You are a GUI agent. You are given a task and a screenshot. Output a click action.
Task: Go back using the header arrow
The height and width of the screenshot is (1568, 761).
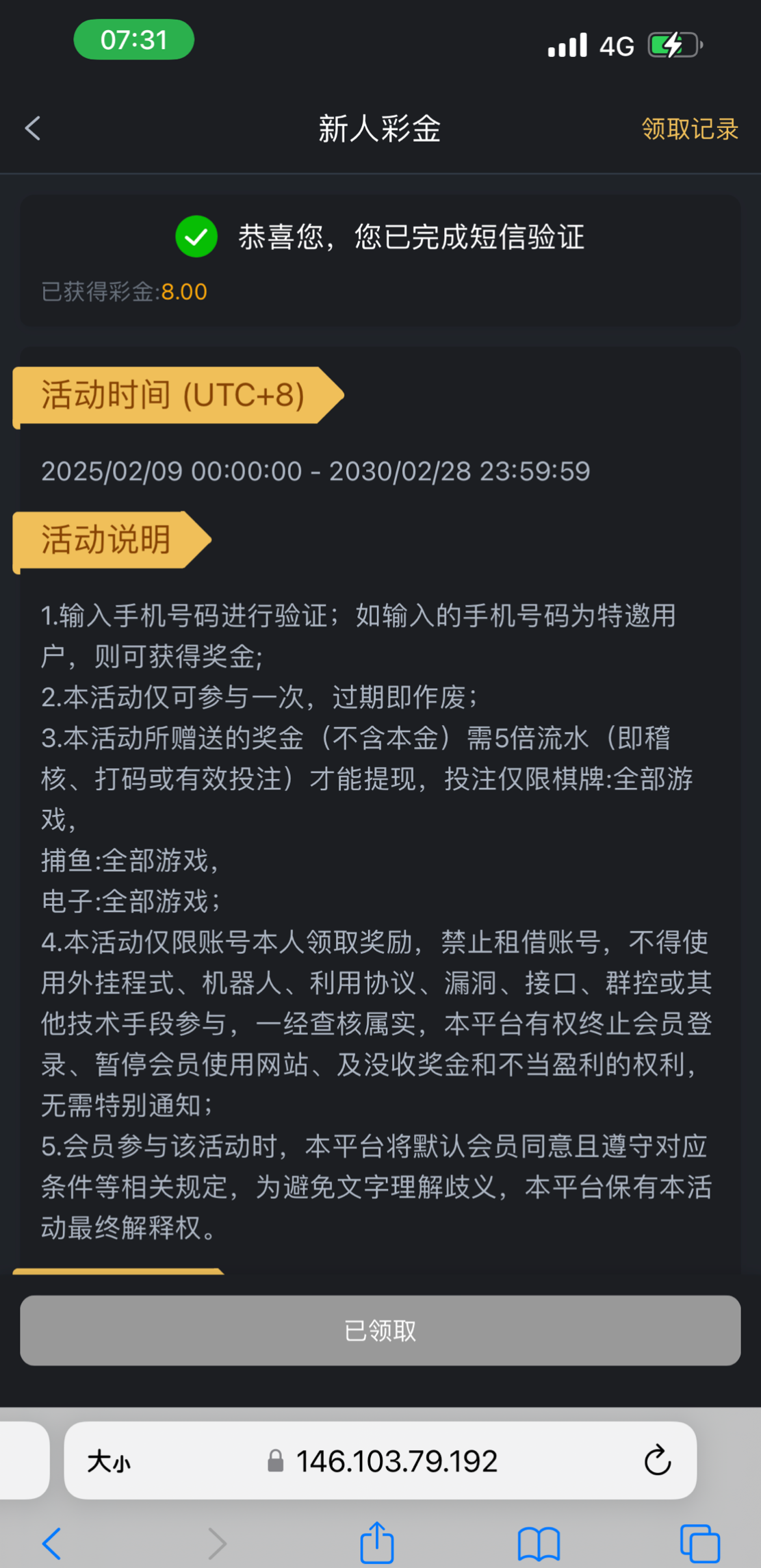pyautogui.click(x=33, y=128)
